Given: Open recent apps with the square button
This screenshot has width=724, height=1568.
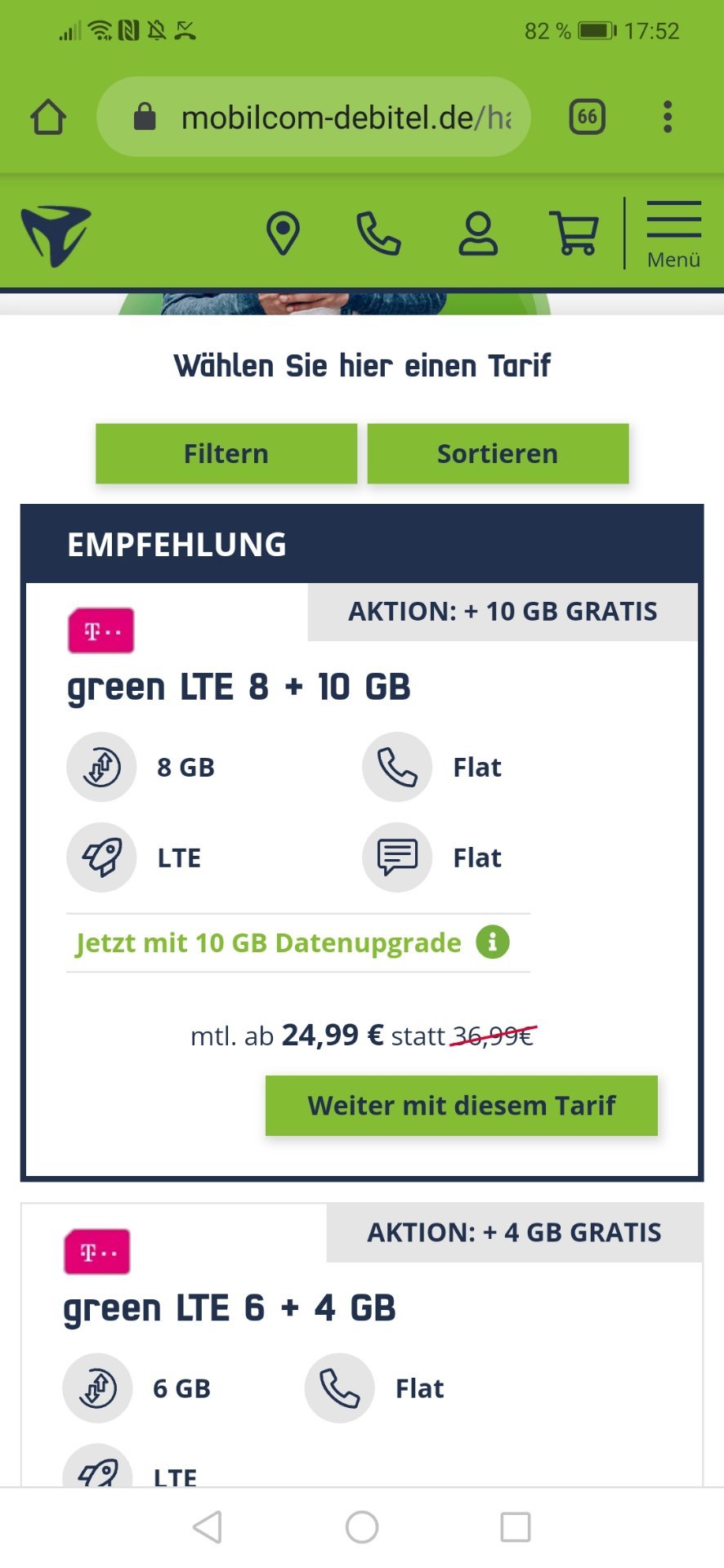Looking at the screenshot, I should point(516,1526).
